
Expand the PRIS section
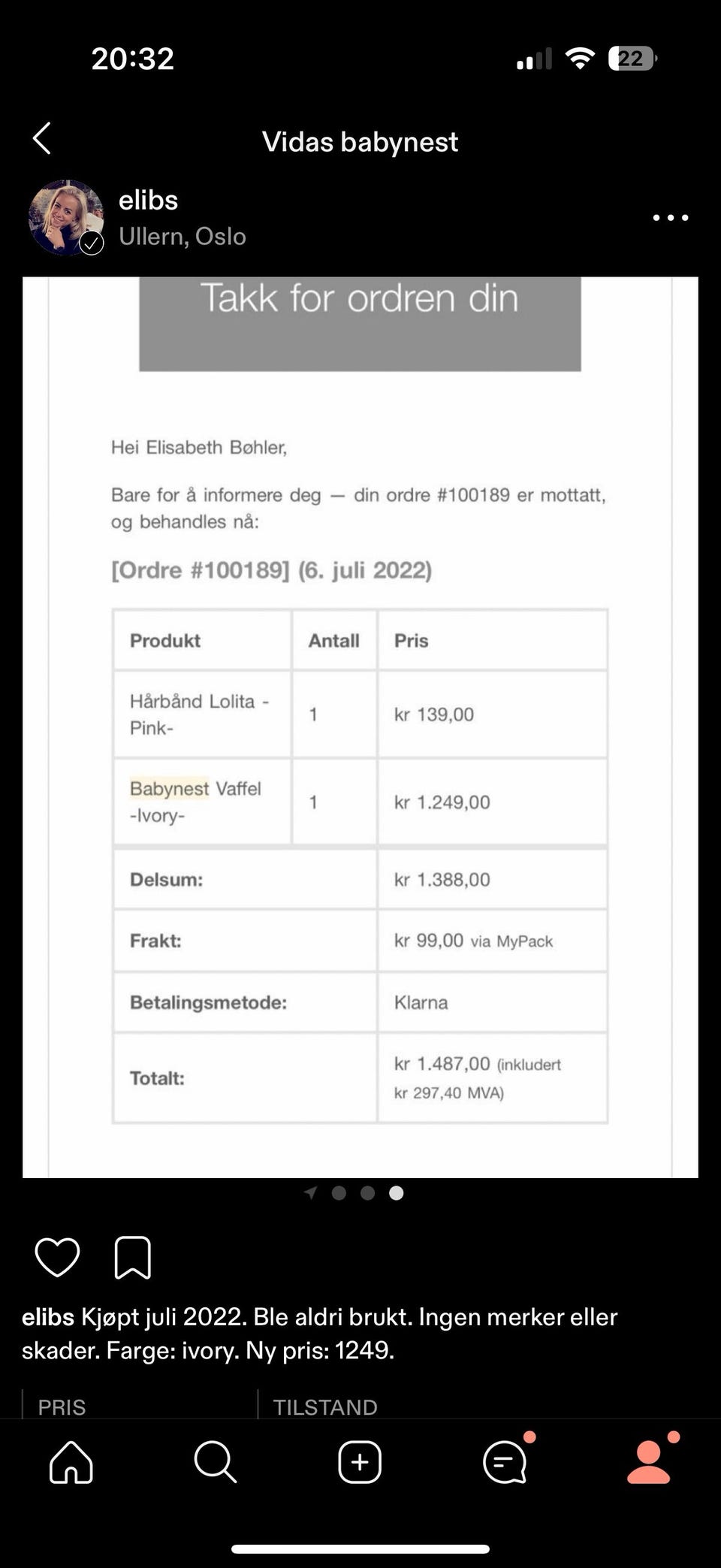(x=62, y=1406)
